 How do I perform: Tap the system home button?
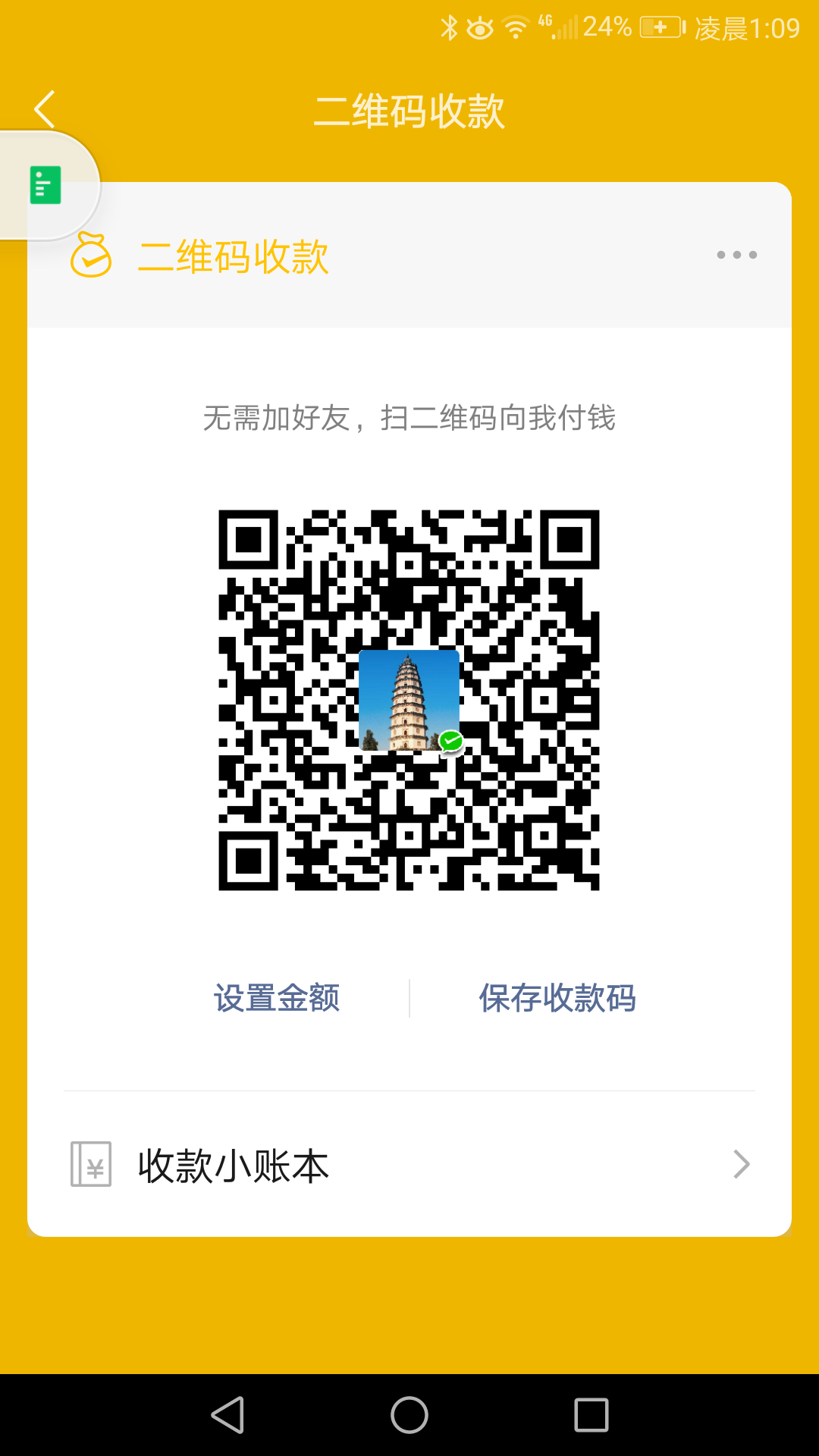pyautogui.click(x=409, y=1415)
